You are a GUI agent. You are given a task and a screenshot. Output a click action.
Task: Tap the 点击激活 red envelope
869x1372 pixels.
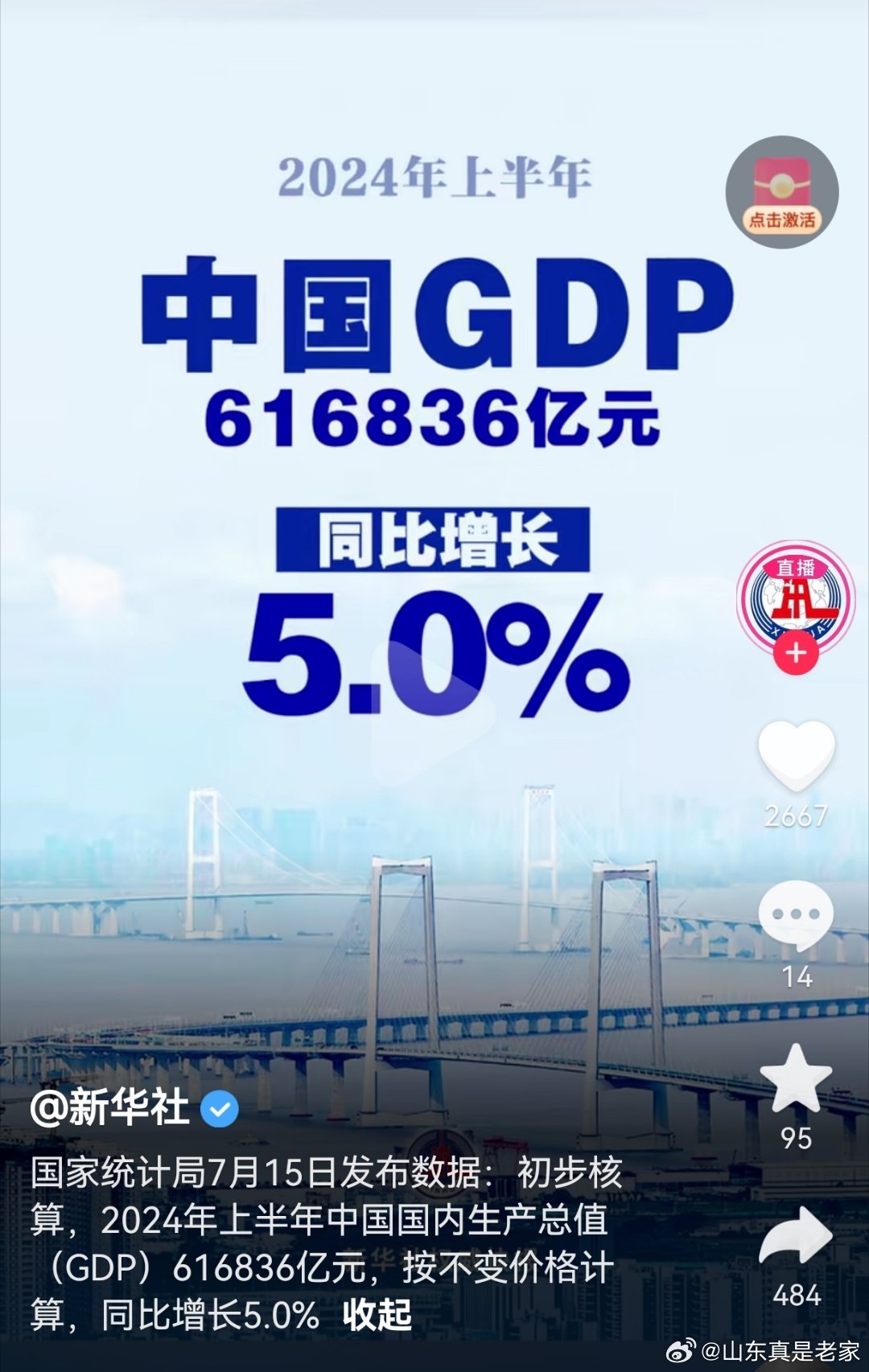782,192
